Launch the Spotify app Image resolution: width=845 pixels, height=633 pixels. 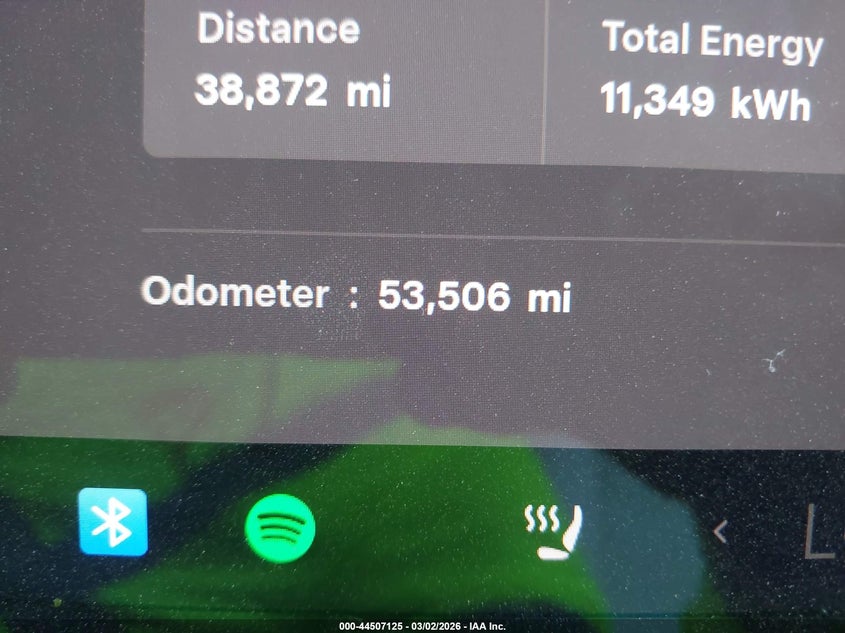pyautogui.click(x=280, y=527)
